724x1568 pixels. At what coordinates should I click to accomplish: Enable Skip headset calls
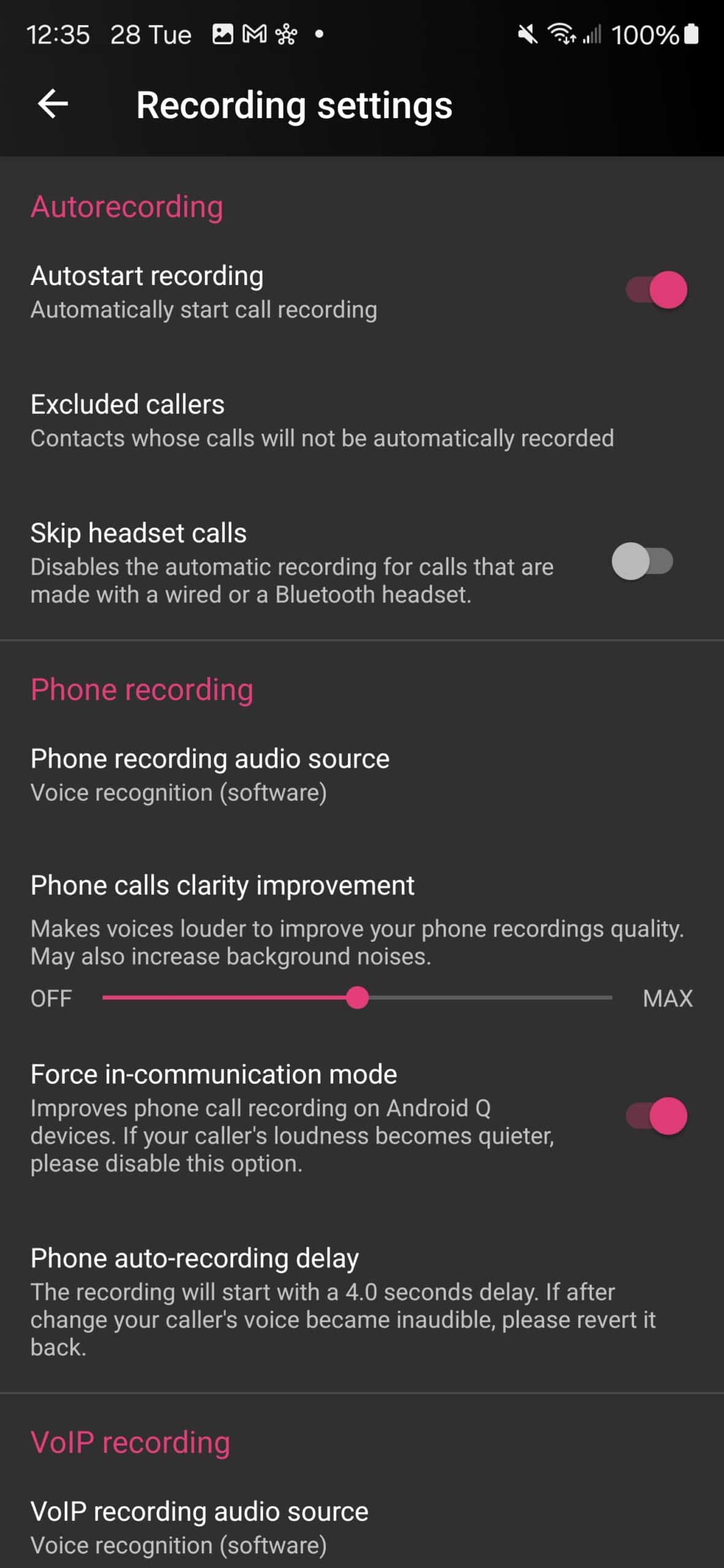pyautogui.click(x=642, y=561)
